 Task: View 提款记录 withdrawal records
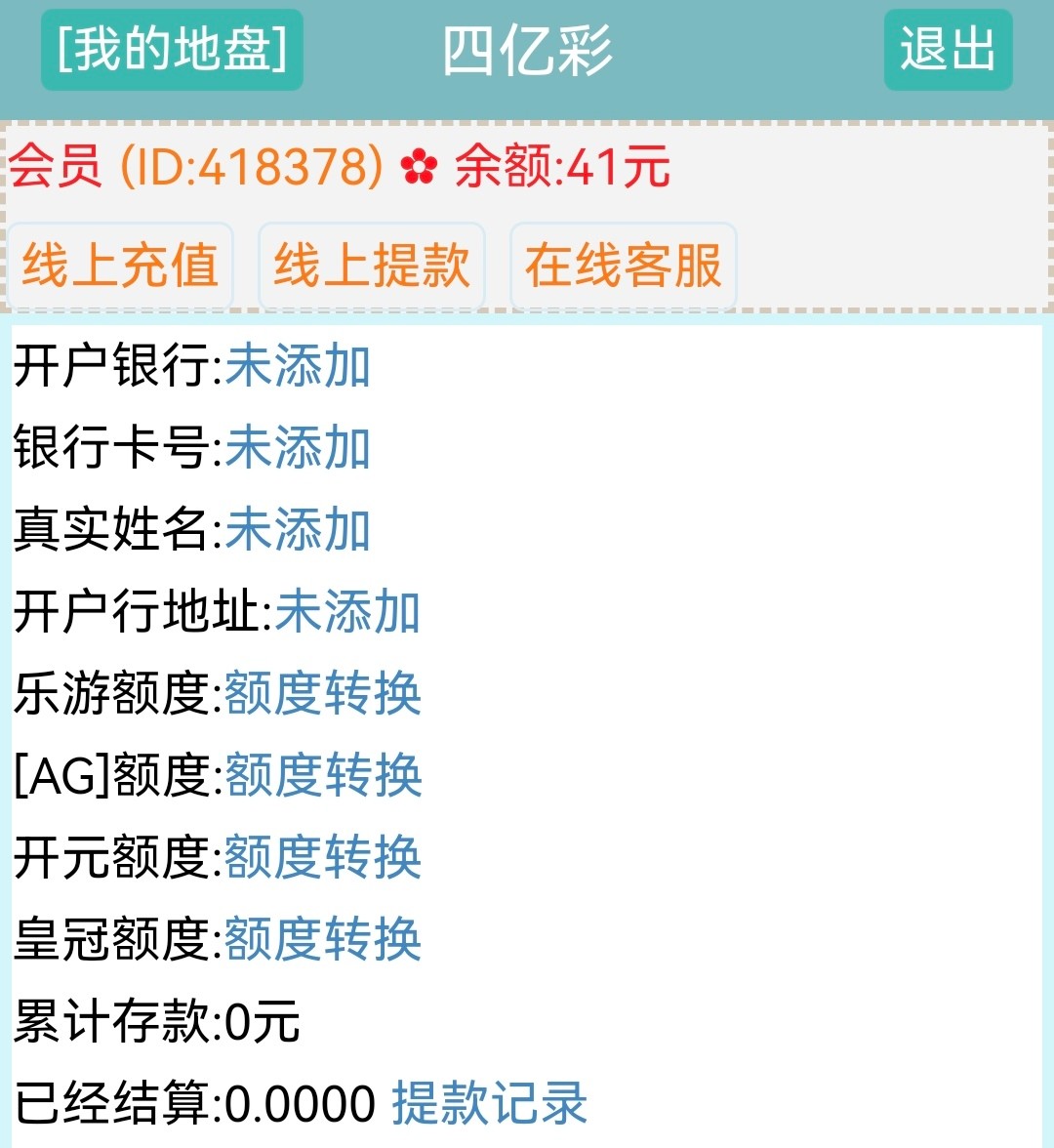click(489, 1104)
